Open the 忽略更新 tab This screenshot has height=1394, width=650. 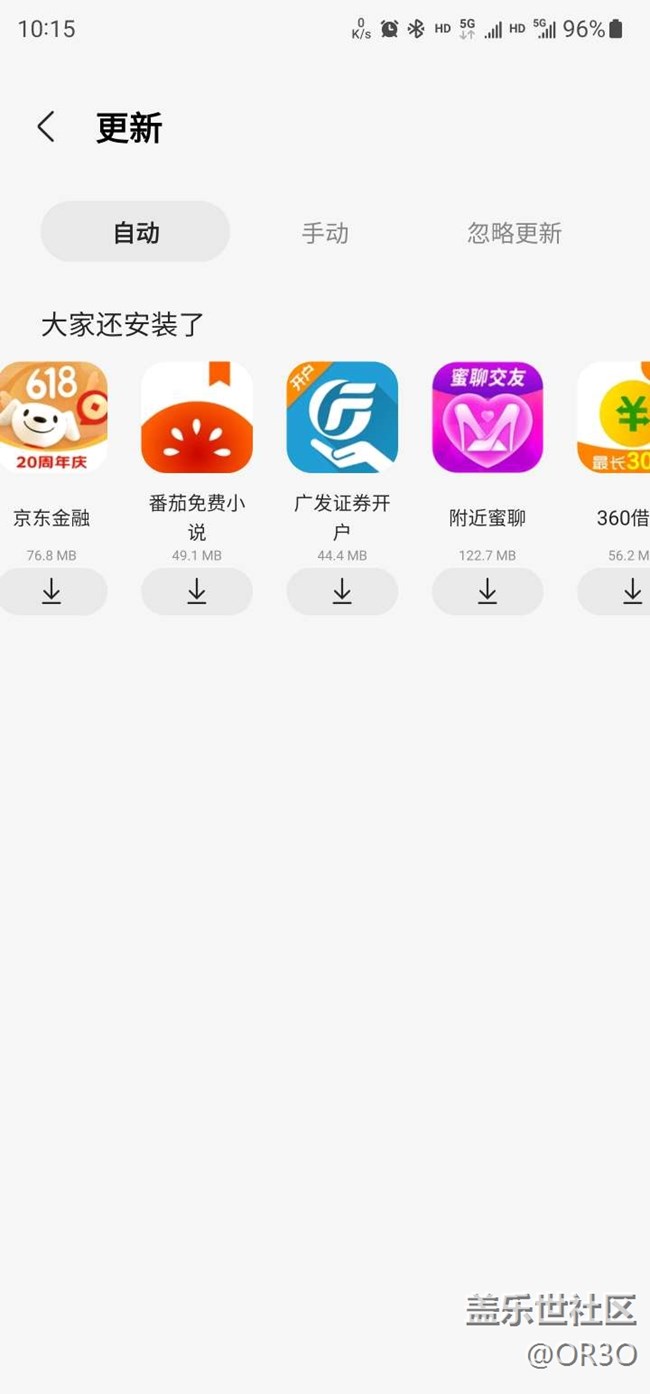514,233
